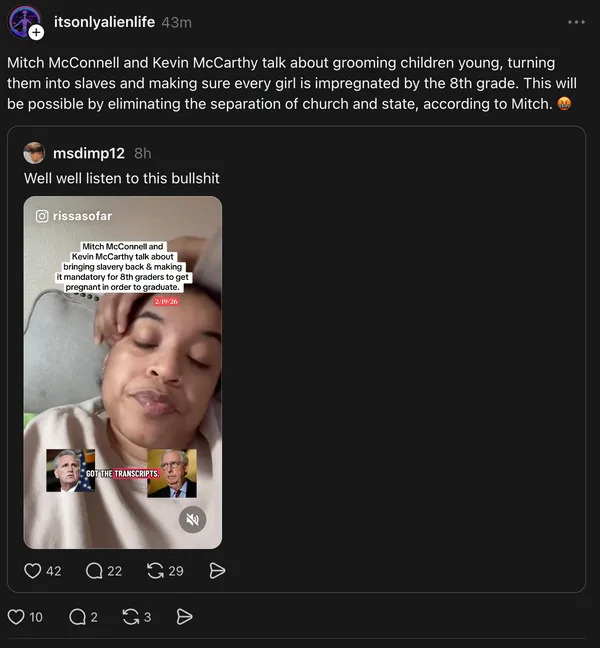Like the itsonlyalienlife post
This screenshot has height=648, width=600.
click(16, 617)
